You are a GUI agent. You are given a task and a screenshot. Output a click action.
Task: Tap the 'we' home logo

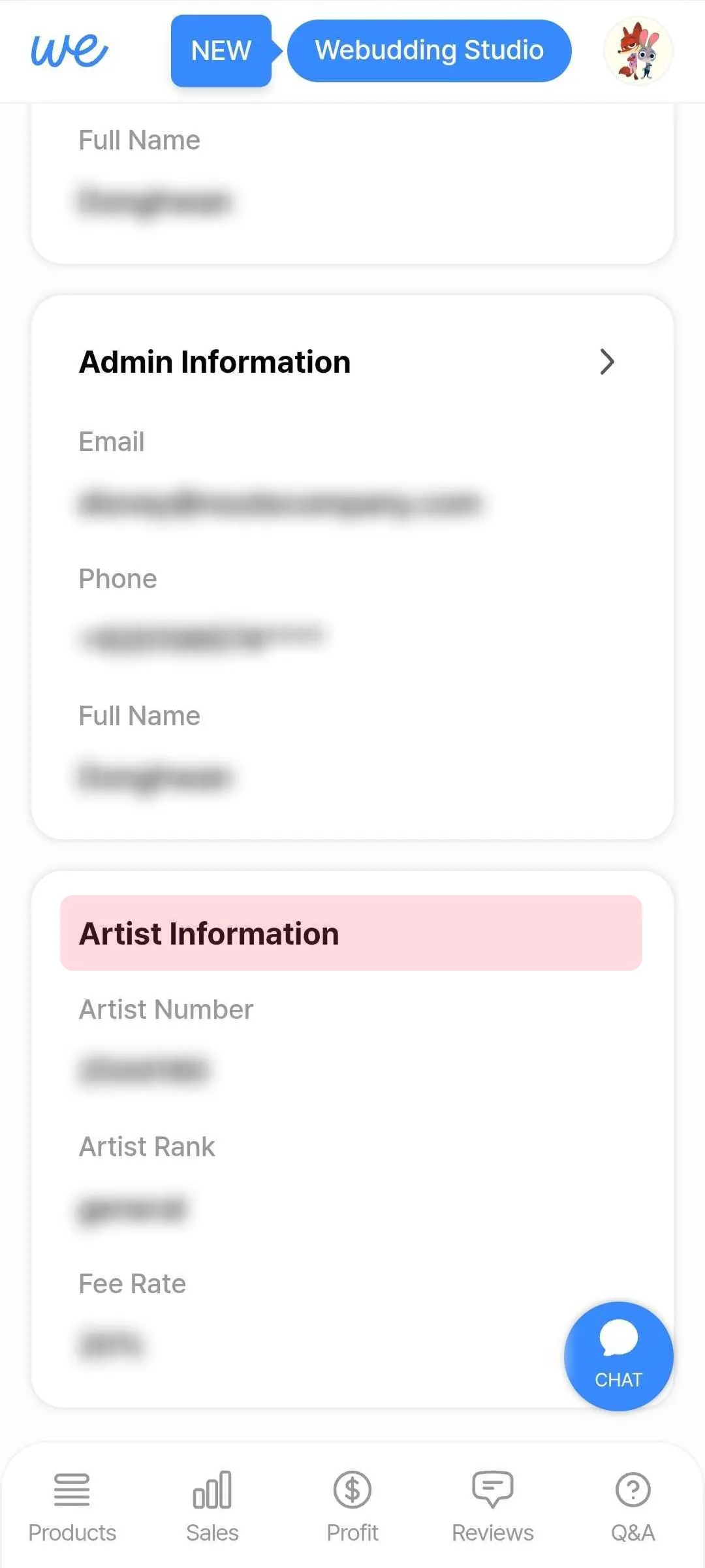click(x=69, y=51)
